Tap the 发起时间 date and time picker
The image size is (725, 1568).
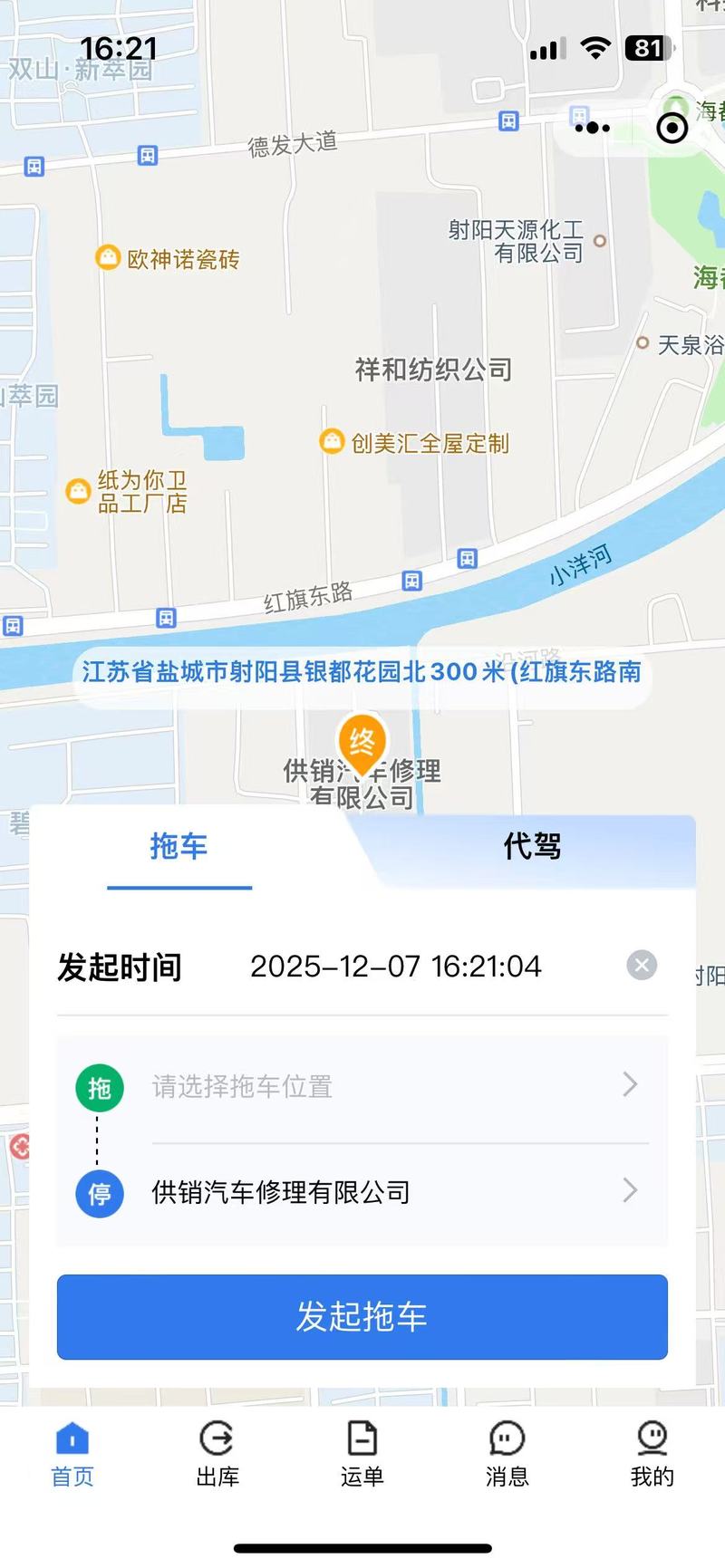[395, 967]
